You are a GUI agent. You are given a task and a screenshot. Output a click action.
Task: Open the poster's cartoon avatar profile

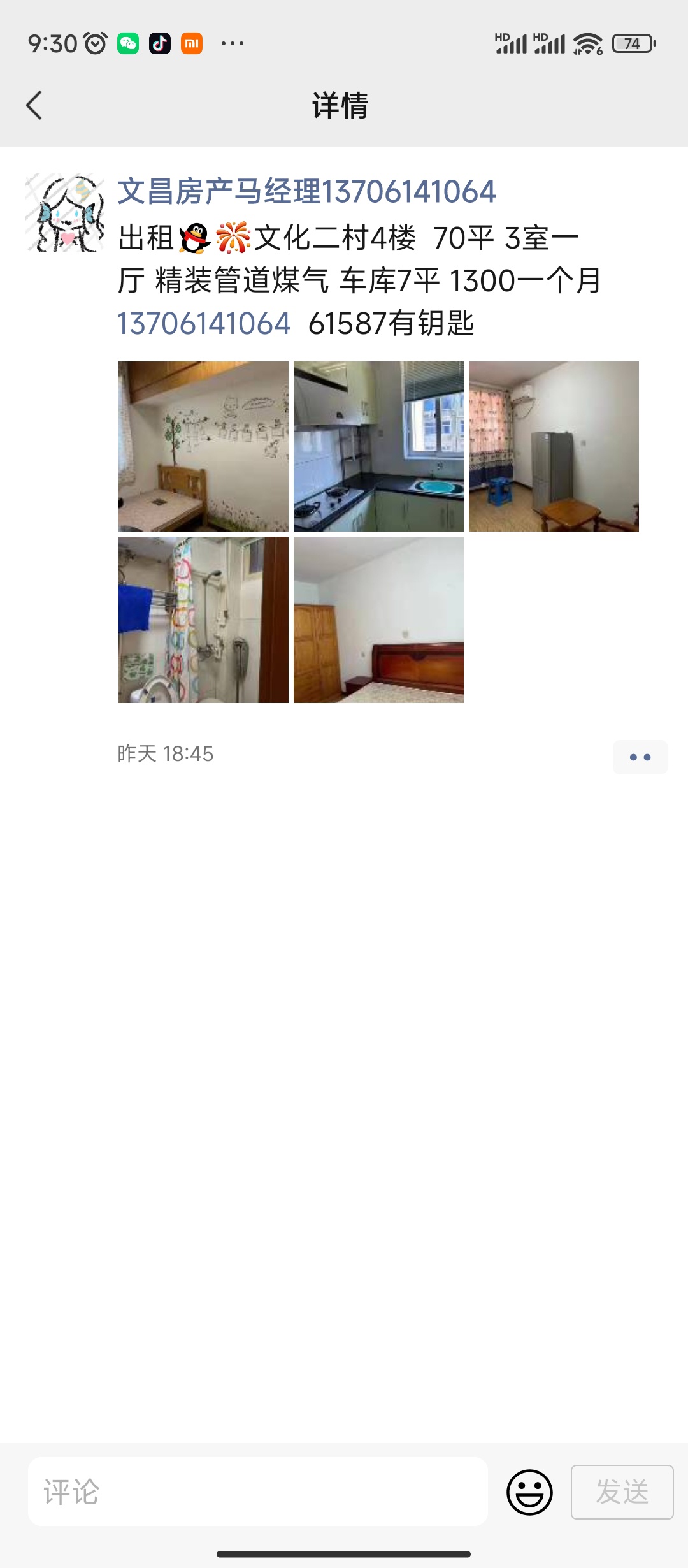point(65,212)
